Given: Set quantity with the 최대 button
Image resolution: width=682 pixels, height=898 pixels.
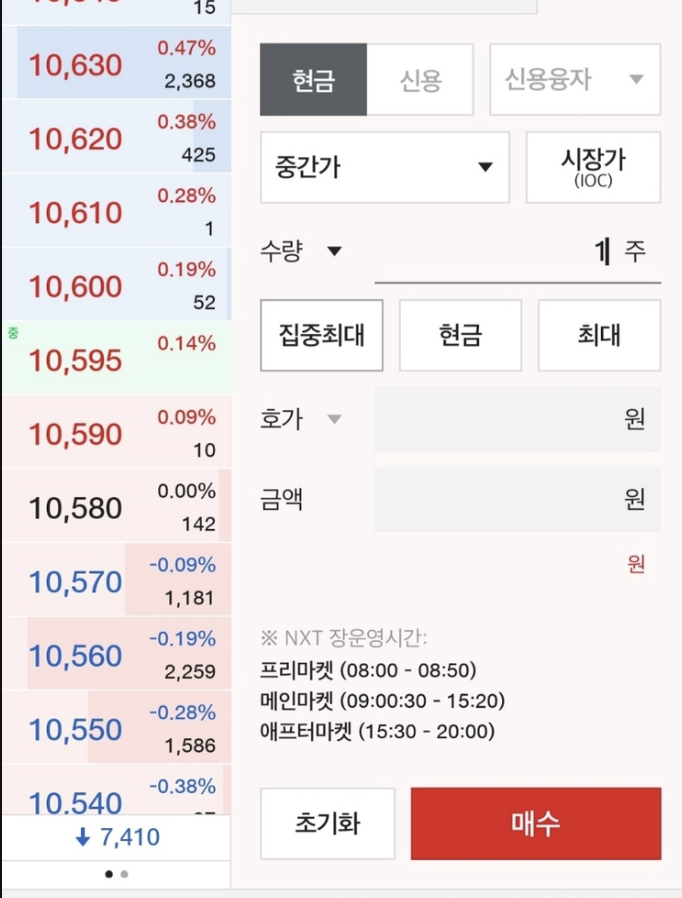Looking at the screenshot, I should coord(599,335).
